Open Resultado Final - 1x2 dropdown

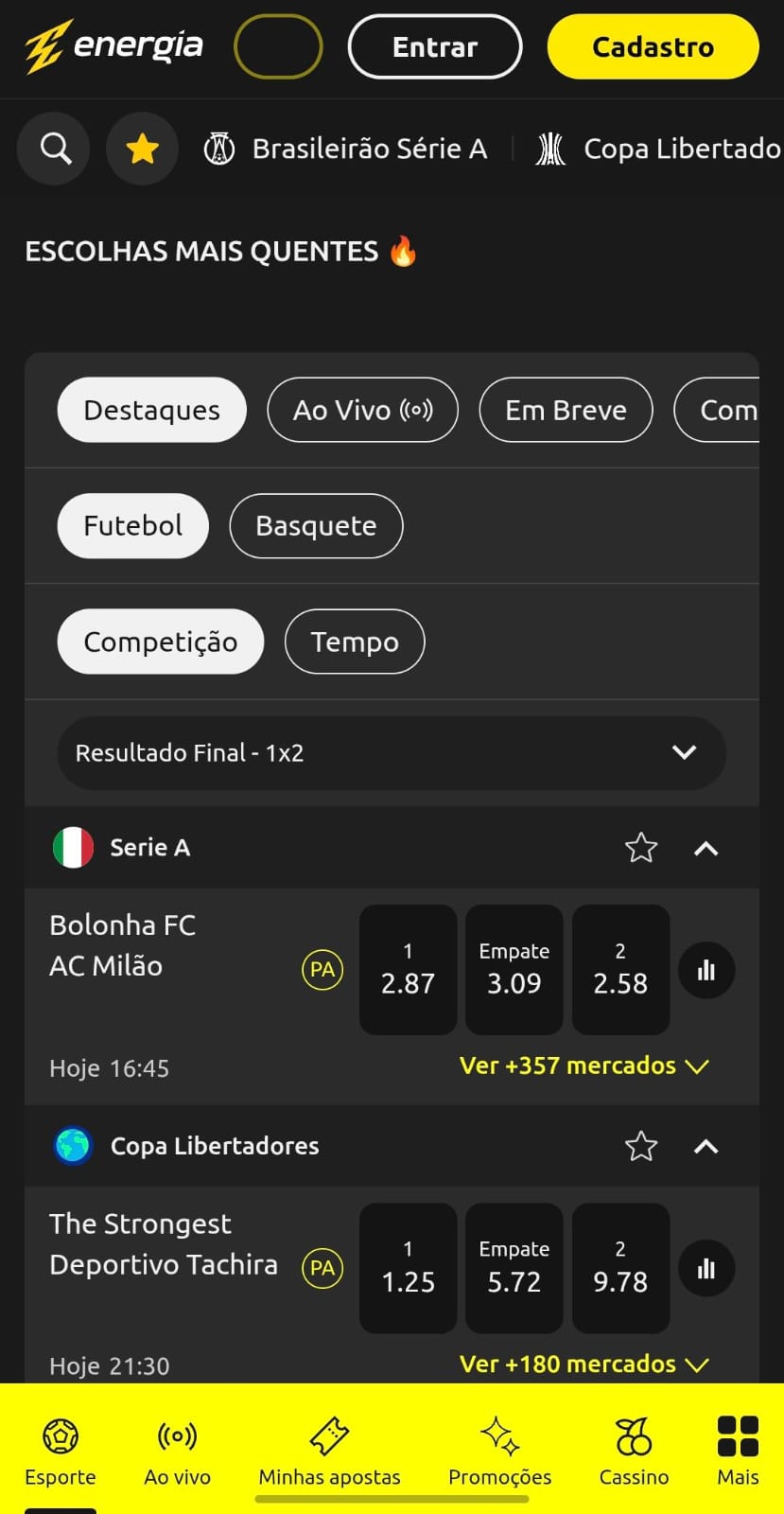click(392, 753)
